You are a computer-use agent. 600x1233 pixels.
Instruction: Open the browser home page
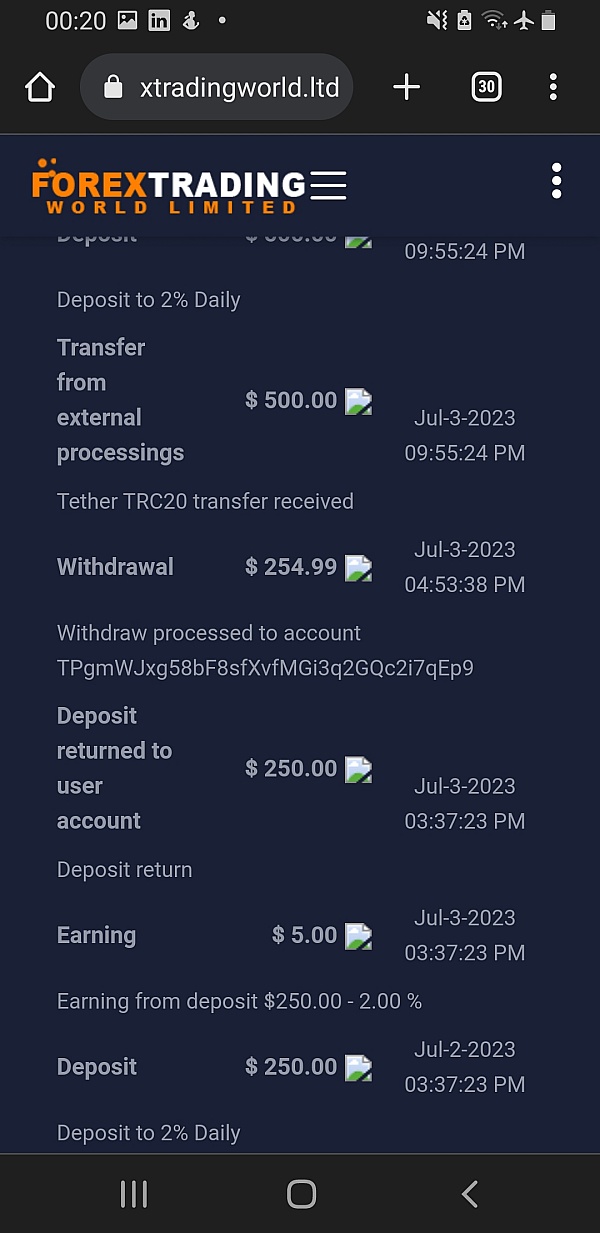coord(40,88)
